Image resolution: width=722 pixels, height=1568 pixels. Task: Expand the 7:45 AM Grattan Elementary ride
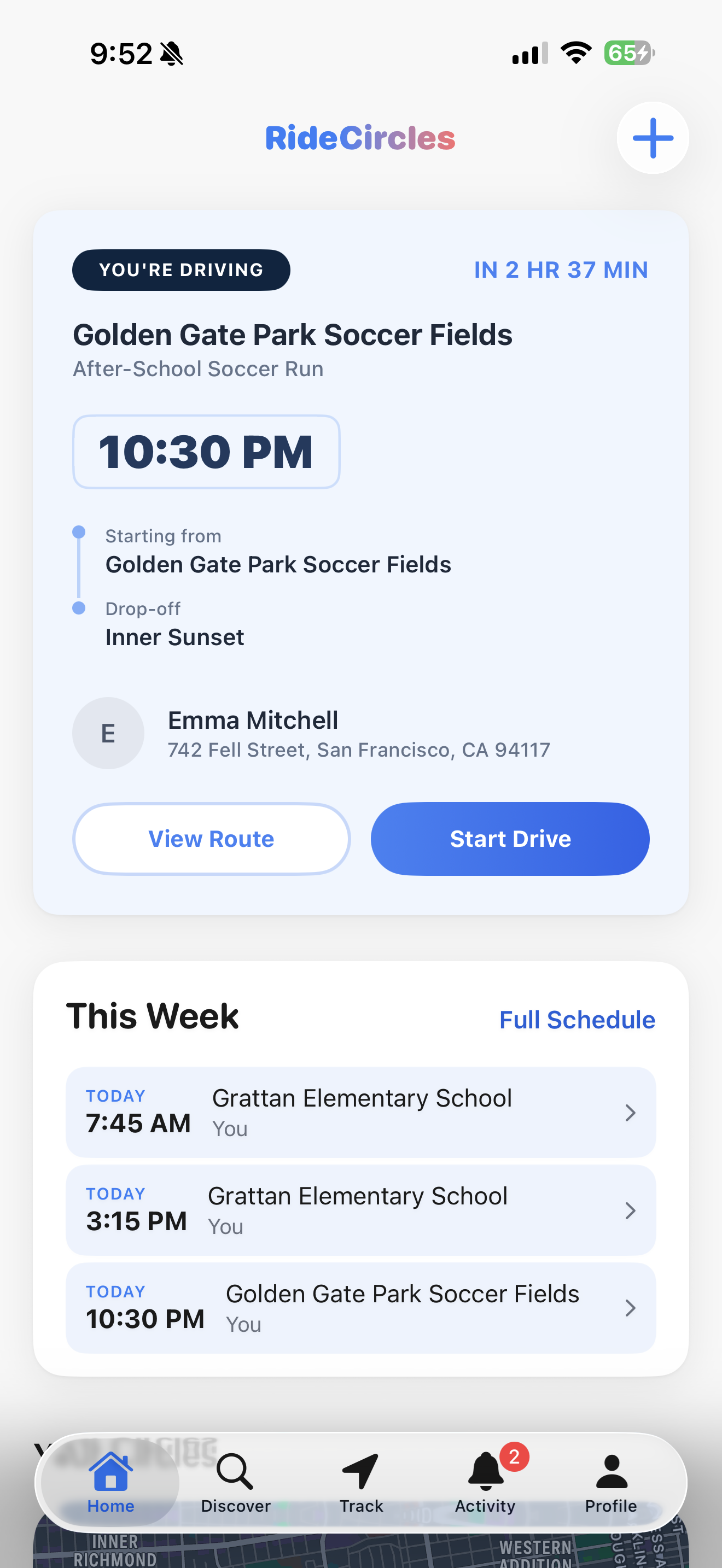coord(360,1112)
